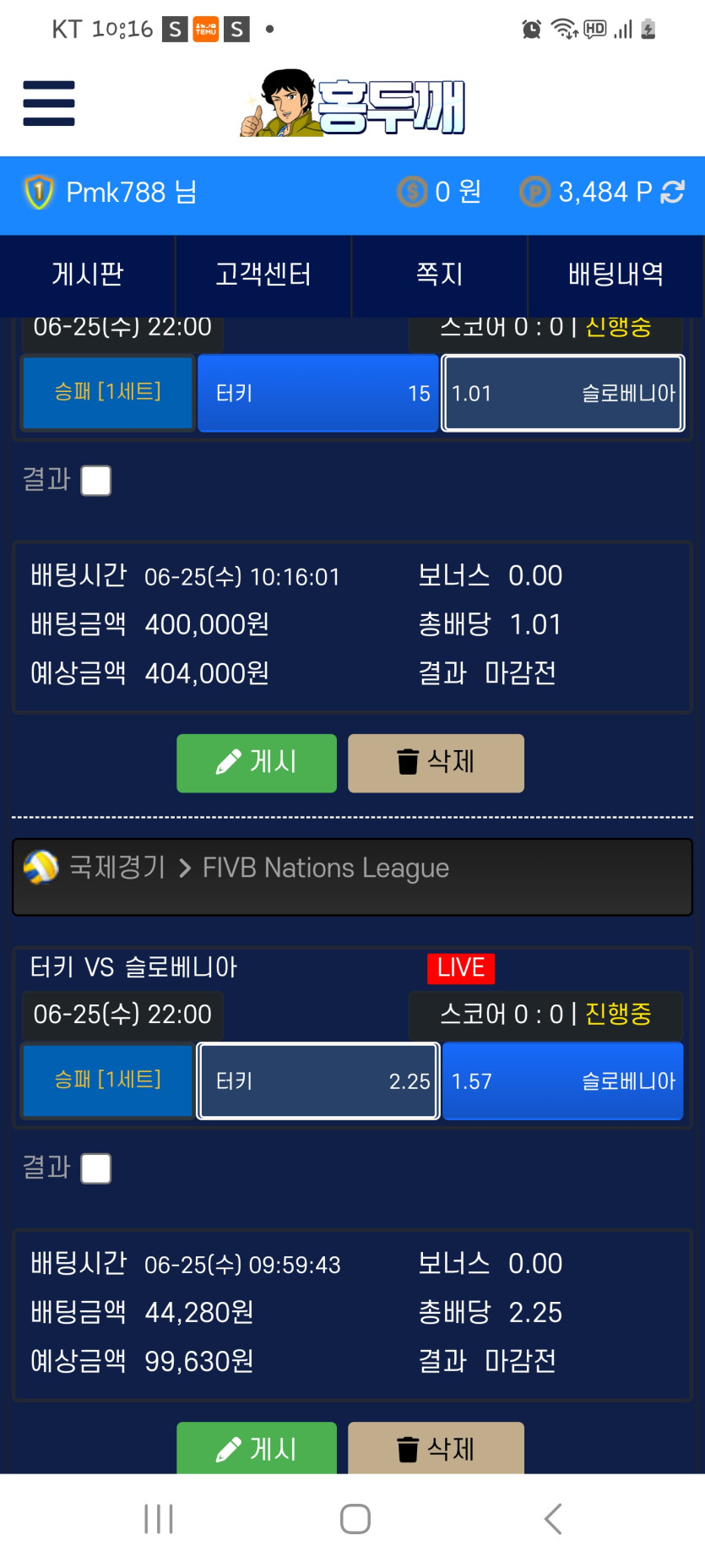Open the hamburger menu
The height and width of the screenshot is (1568, 705).
pyautogui.click(x=49, y=103)
